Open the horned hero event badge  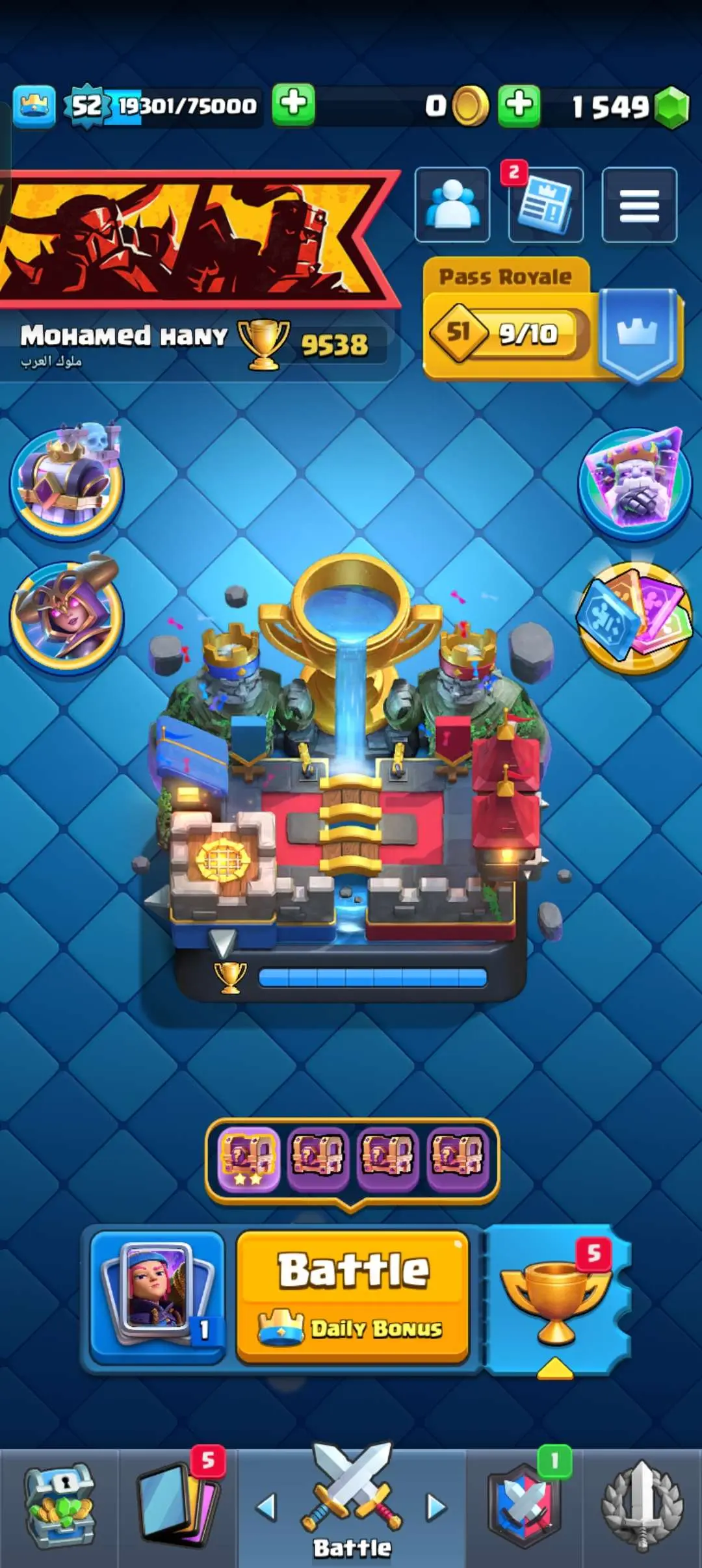tap(66, 614)
